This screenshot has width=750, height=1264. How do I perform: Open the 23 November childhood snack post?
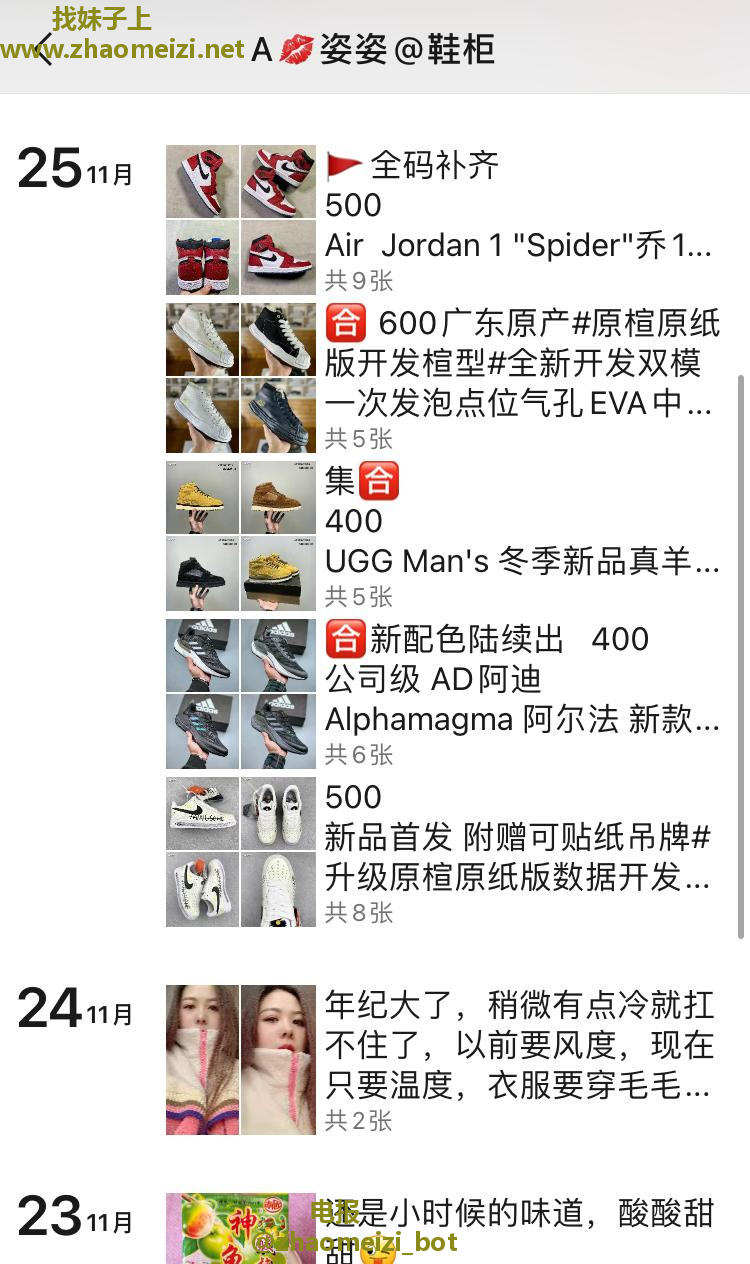coord(518,1227)
